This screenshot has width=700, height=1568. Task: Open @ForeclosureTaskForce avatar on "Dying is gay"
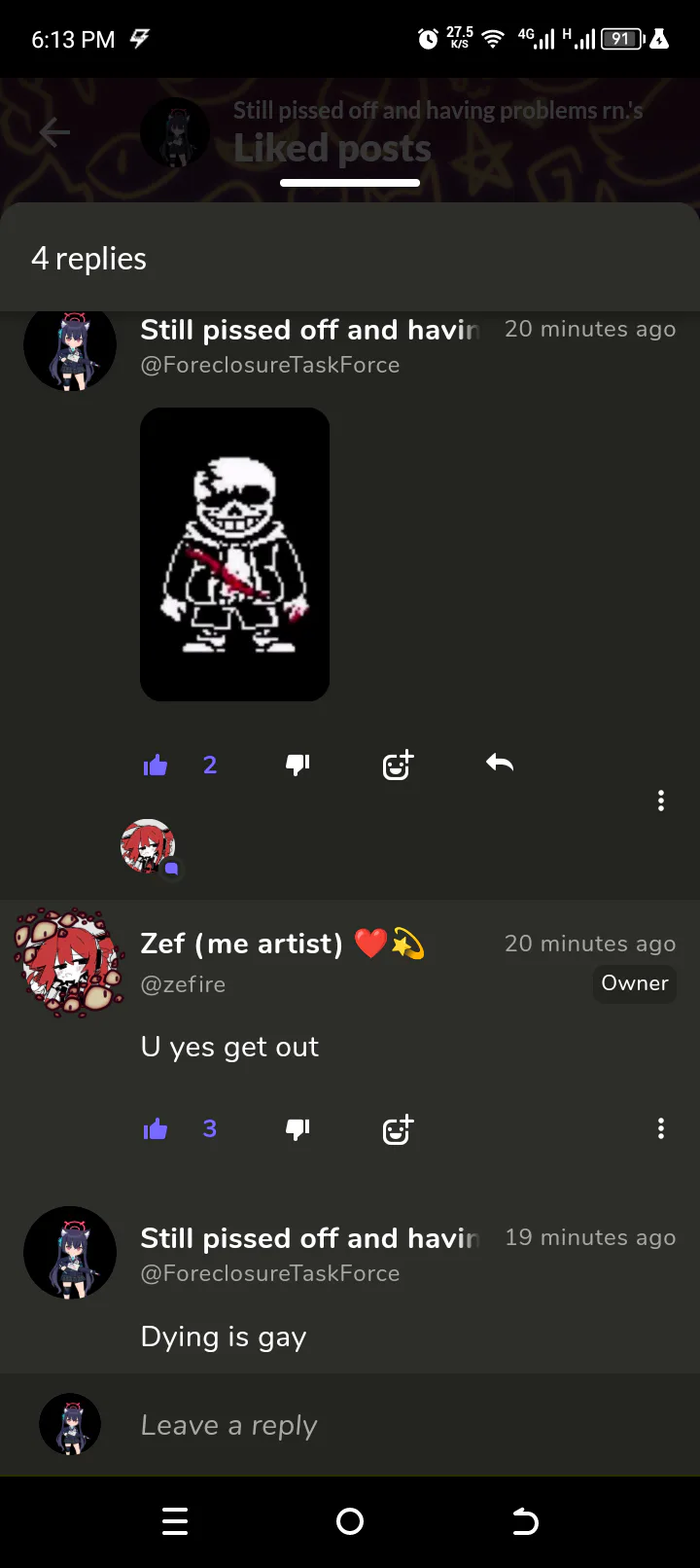pos(70,1254)
